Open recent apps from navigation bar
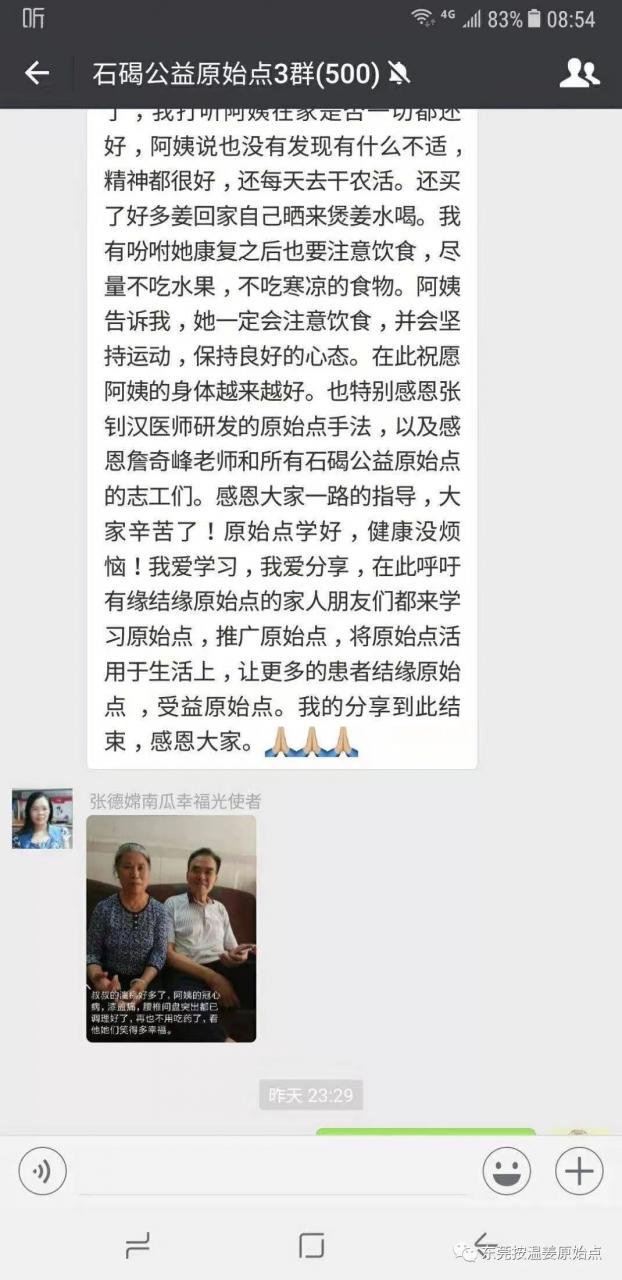622x1280 pixels. [137, 1245]
